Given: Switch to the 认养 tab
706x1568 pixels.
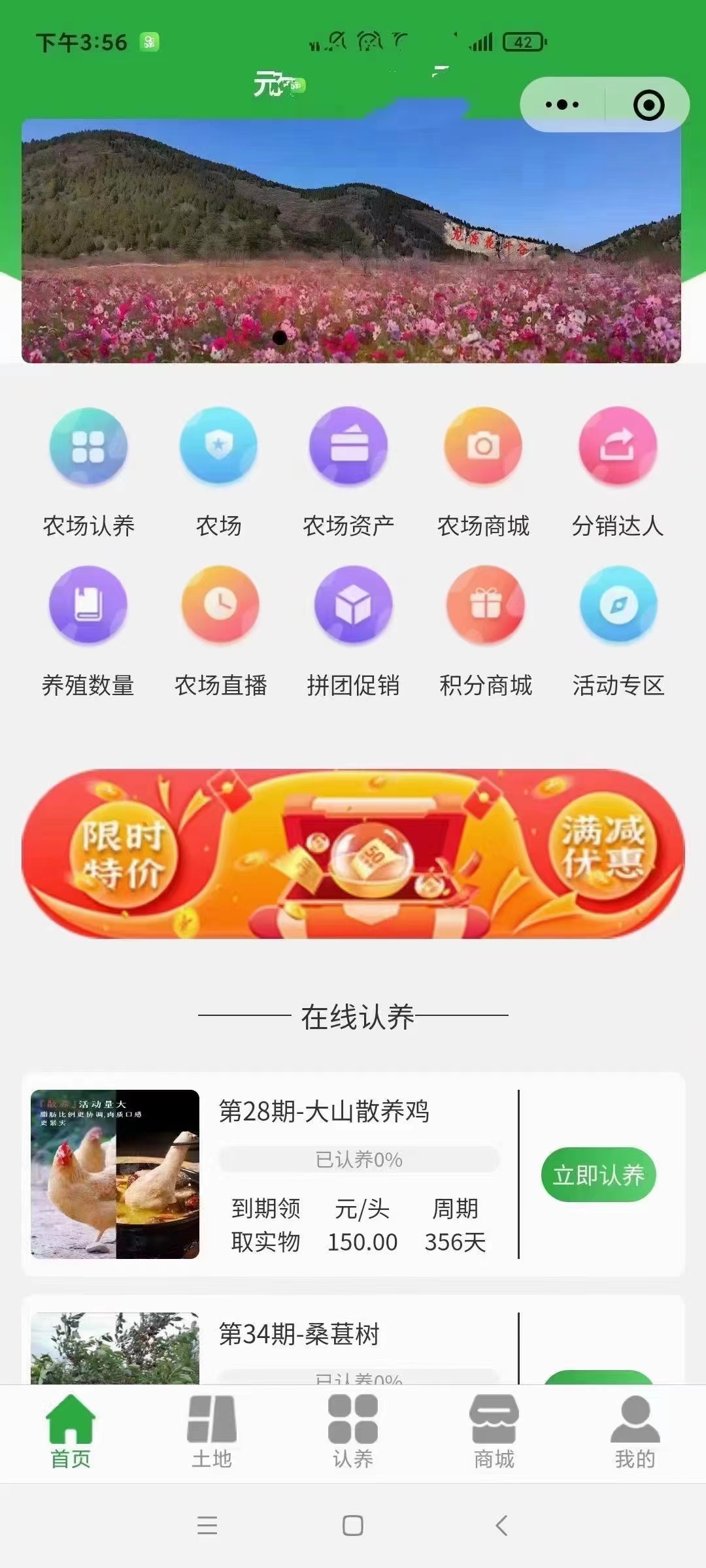Looking at the screenshot, I should click(x=353, y=1431).
